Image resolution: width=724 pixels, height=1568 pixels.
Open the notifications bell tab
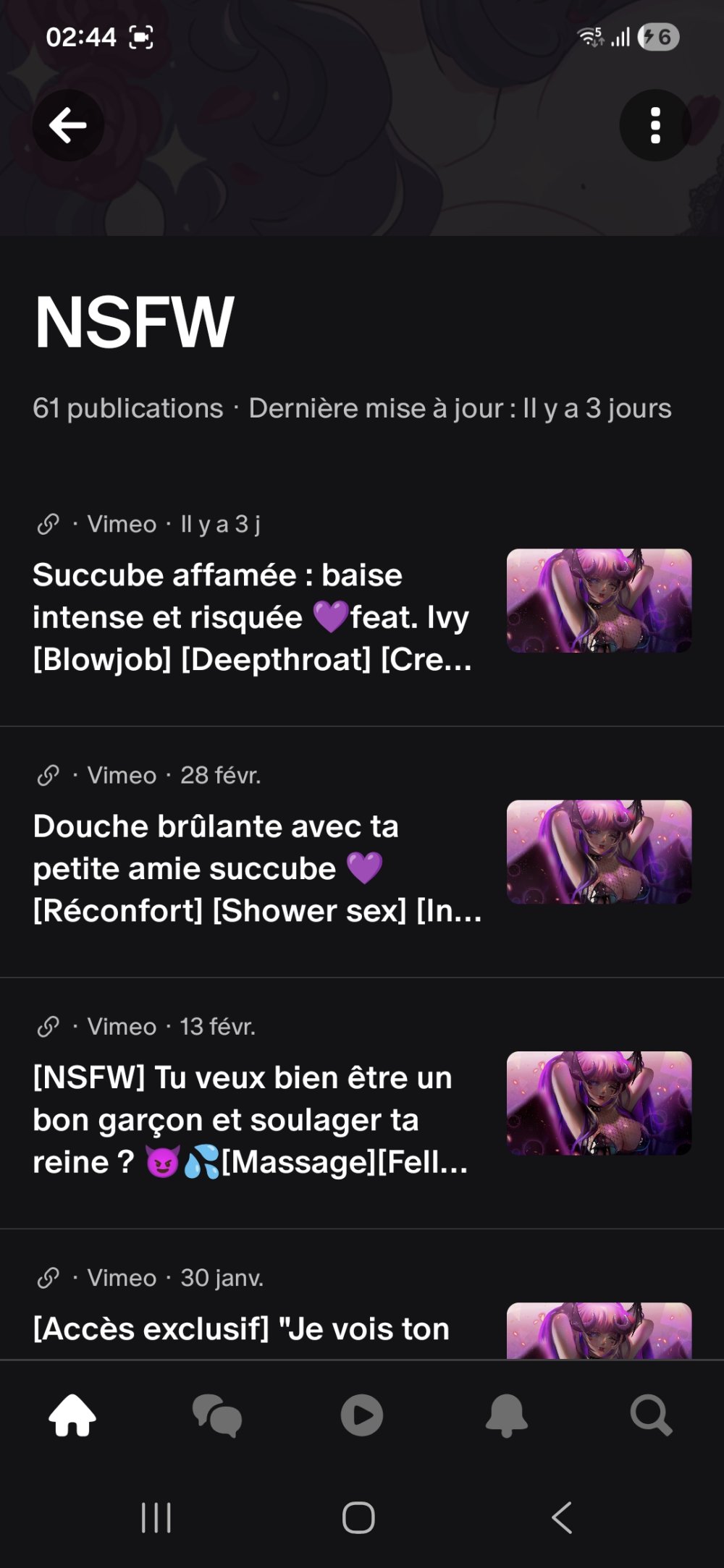pyautogui.click(x=507, y=1415)
